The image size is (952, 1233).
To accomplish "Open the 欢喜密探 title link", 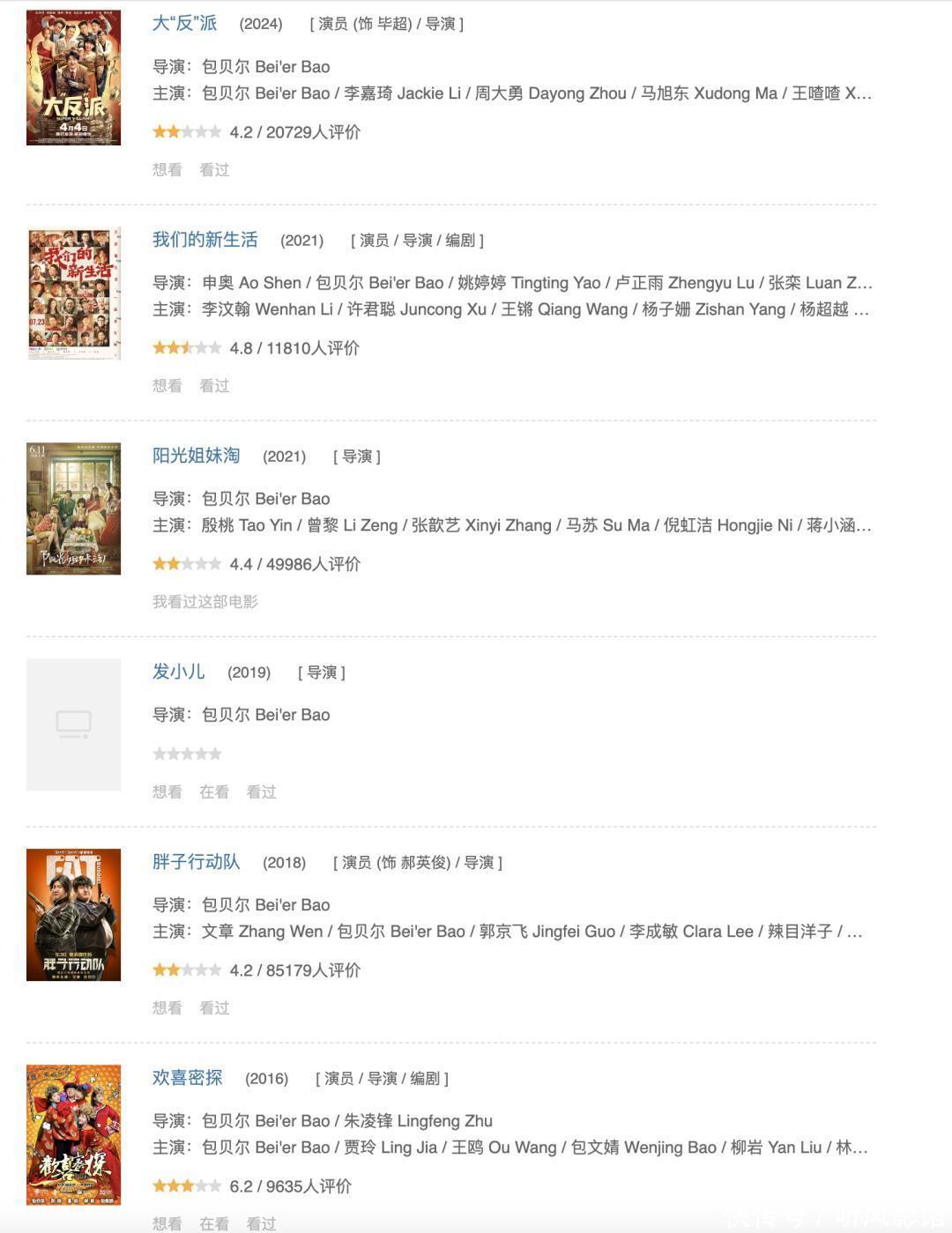I will pyautogui.click(x=187, y=1078).
